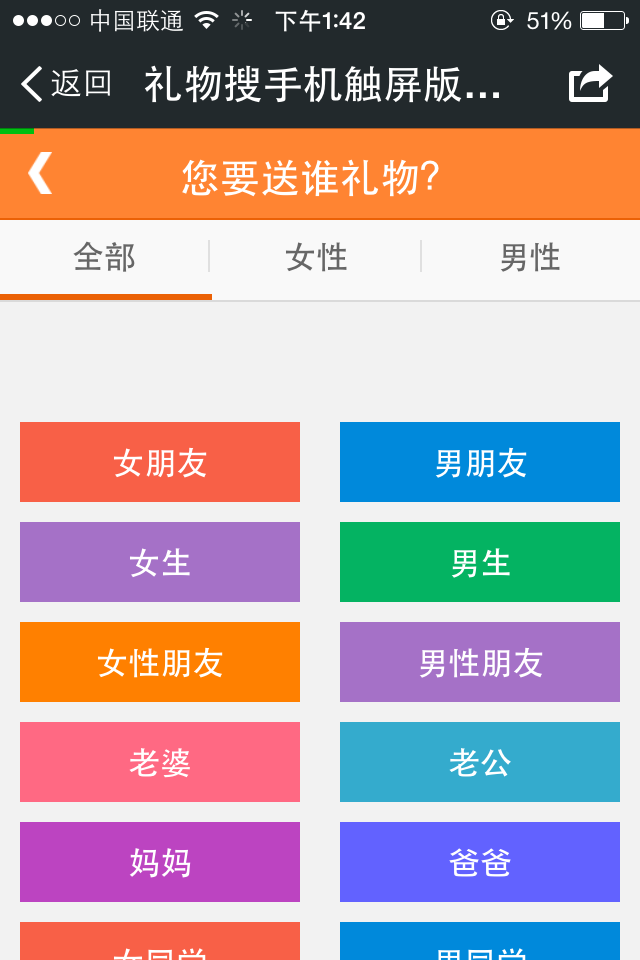Share this page with the share icon
Image resolution: width=640 pixels, height=960 pixels.
[590, 84]
